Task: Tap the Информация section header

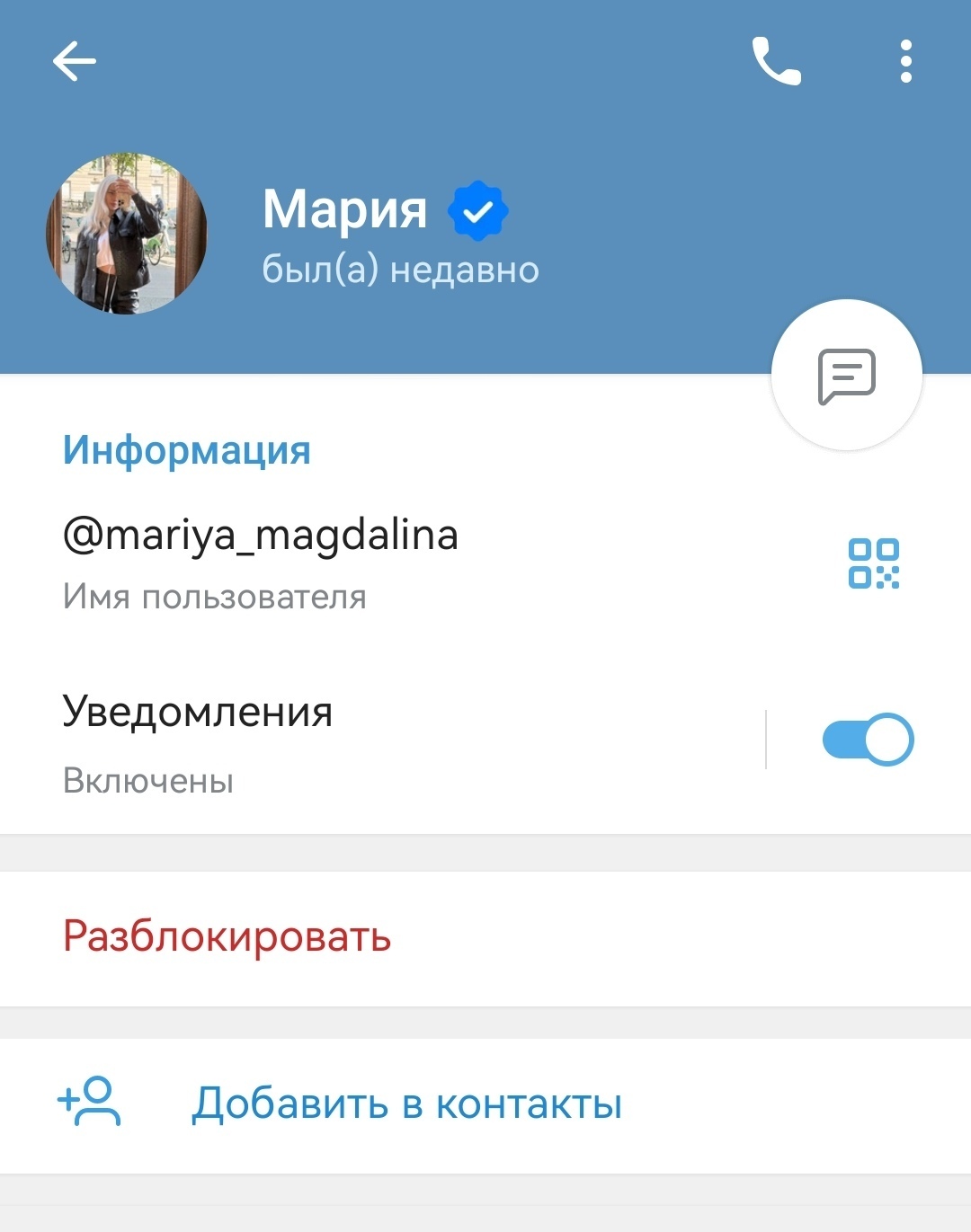Action: pos(185,450)
